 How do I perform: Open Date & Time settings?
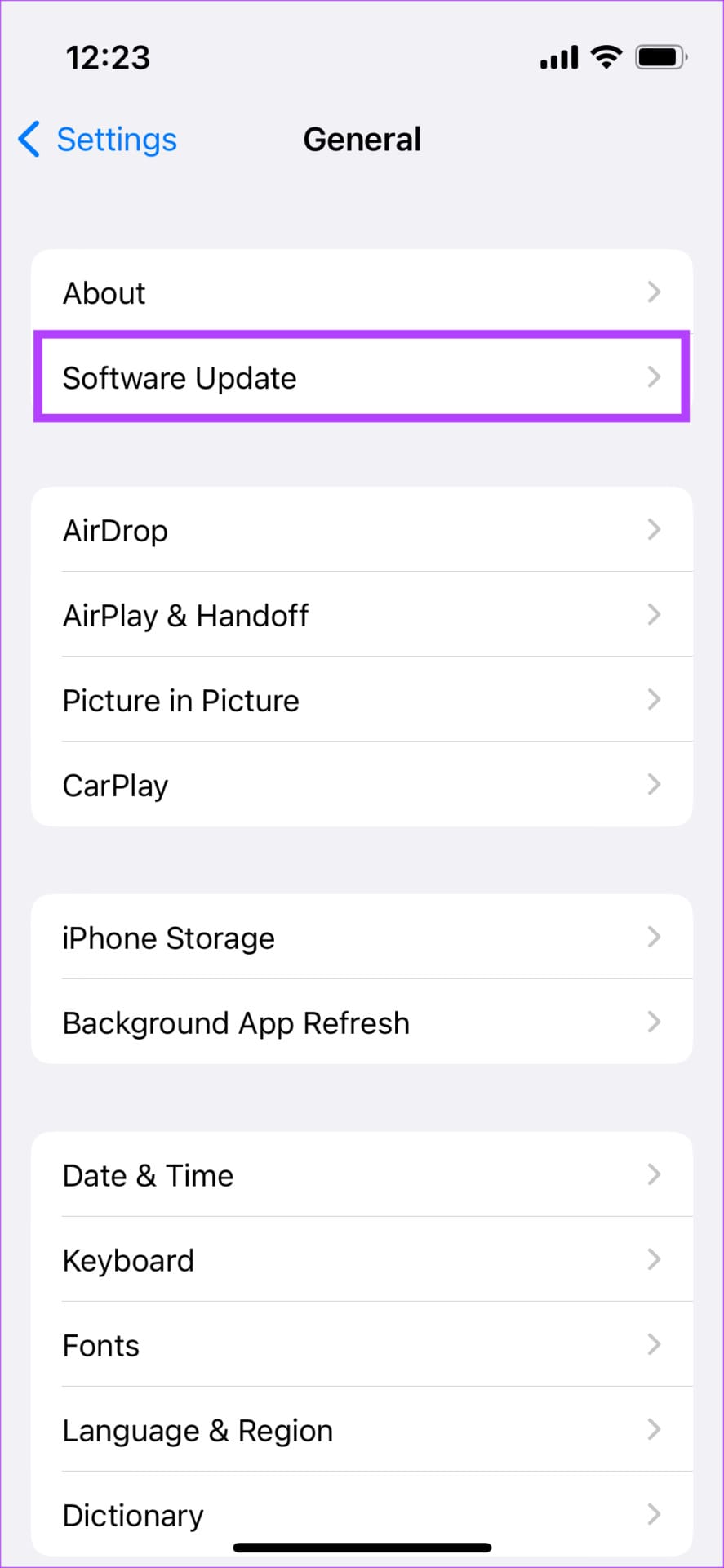tap(362, 1176)
